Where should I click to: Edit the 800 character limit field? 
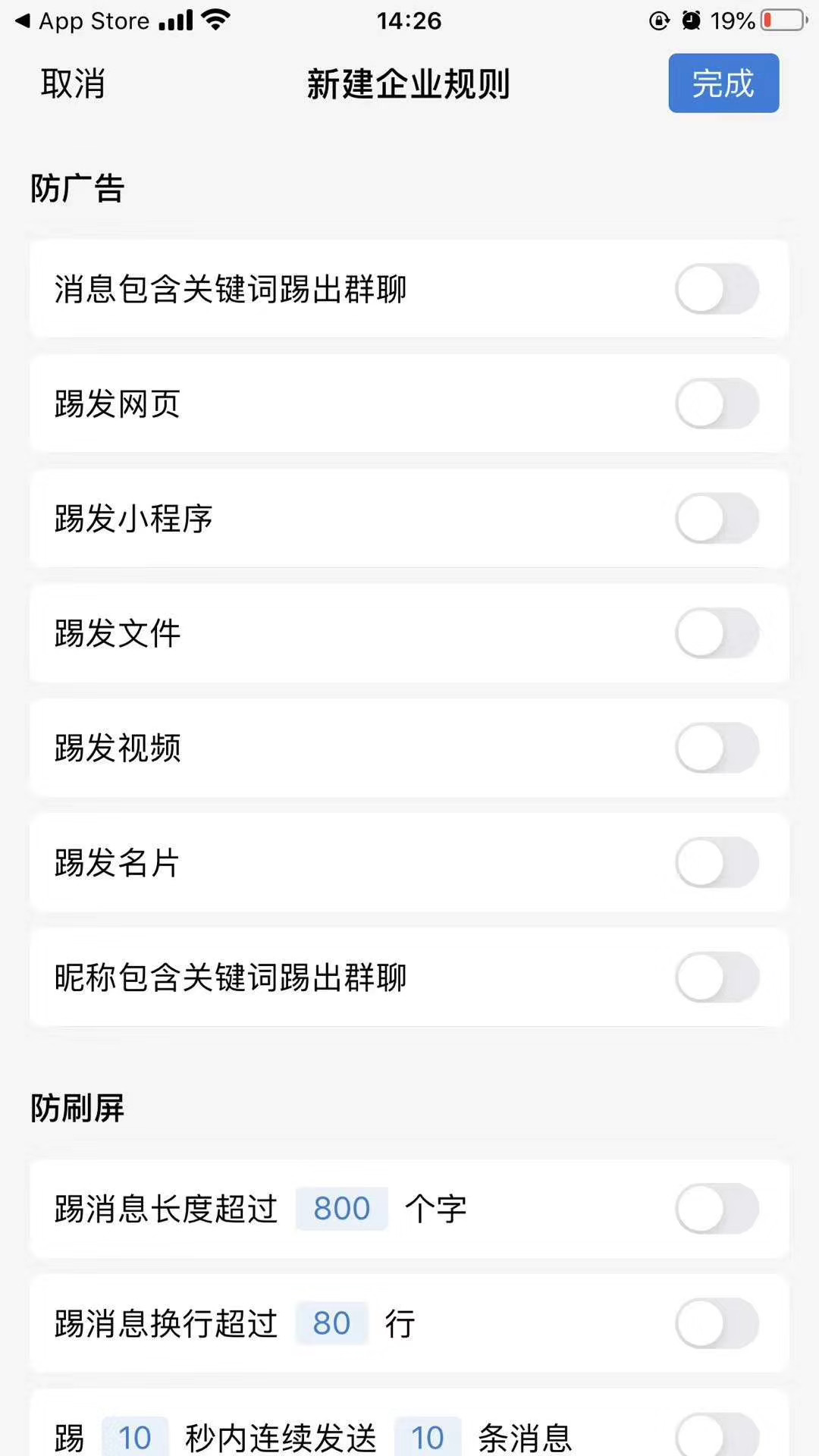click(x=342, y=1209)
